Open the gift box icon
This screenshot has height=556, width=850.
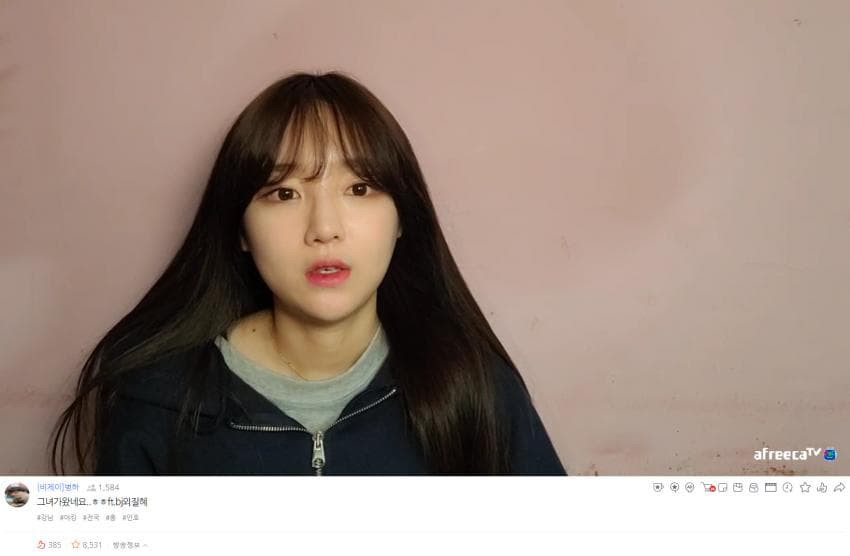coord(737,487)
